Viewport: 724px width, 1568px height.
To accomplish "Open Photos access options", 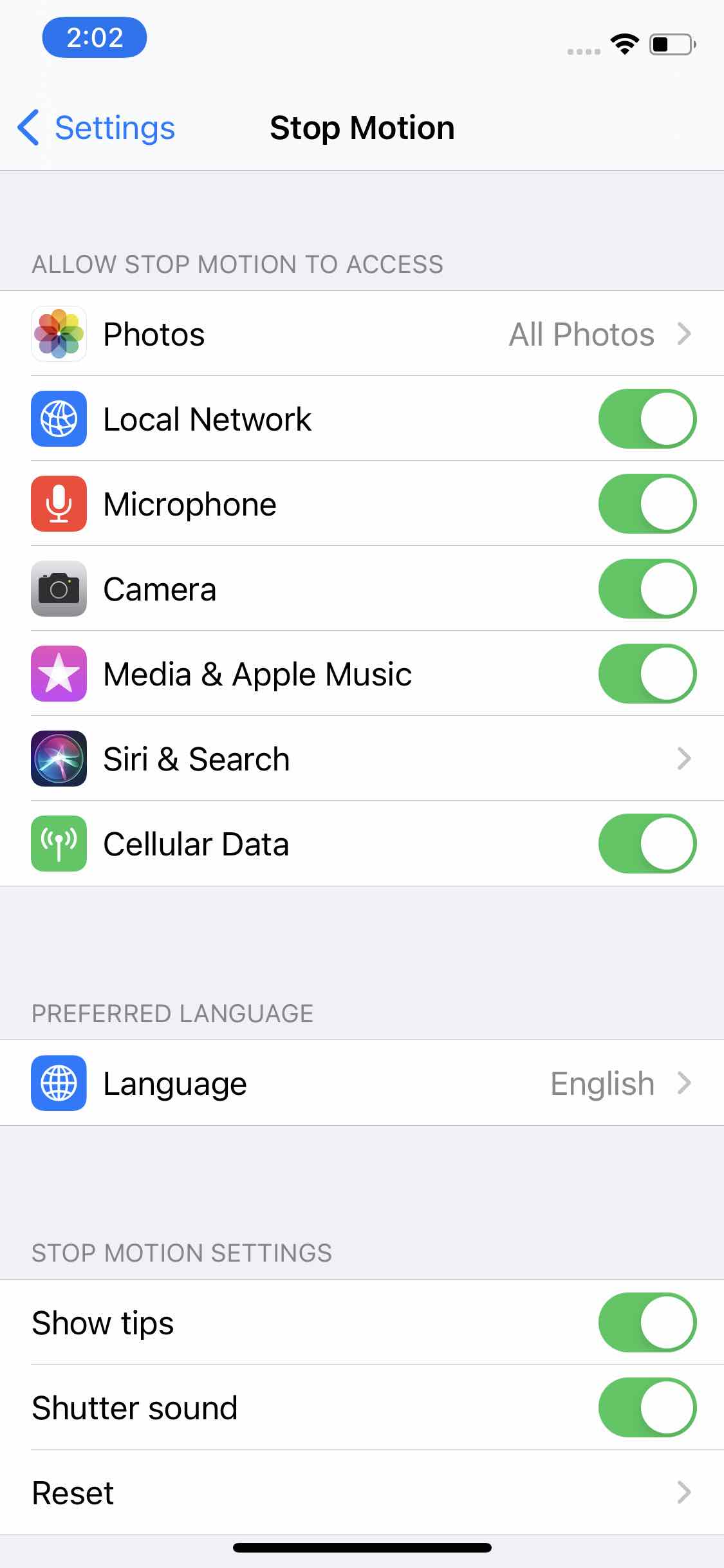I will (x=362, y=333).
